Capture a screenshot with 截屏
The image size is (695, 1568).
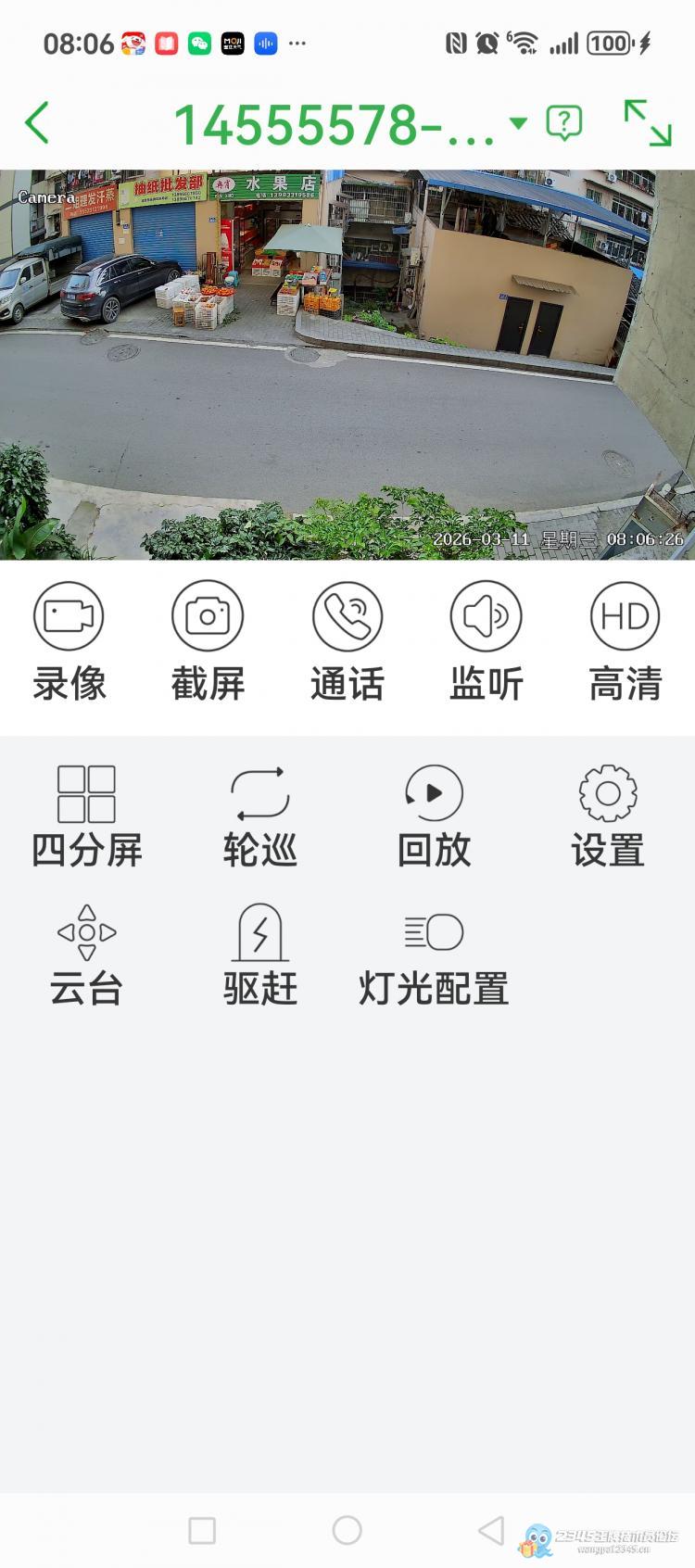coord(208,640)
